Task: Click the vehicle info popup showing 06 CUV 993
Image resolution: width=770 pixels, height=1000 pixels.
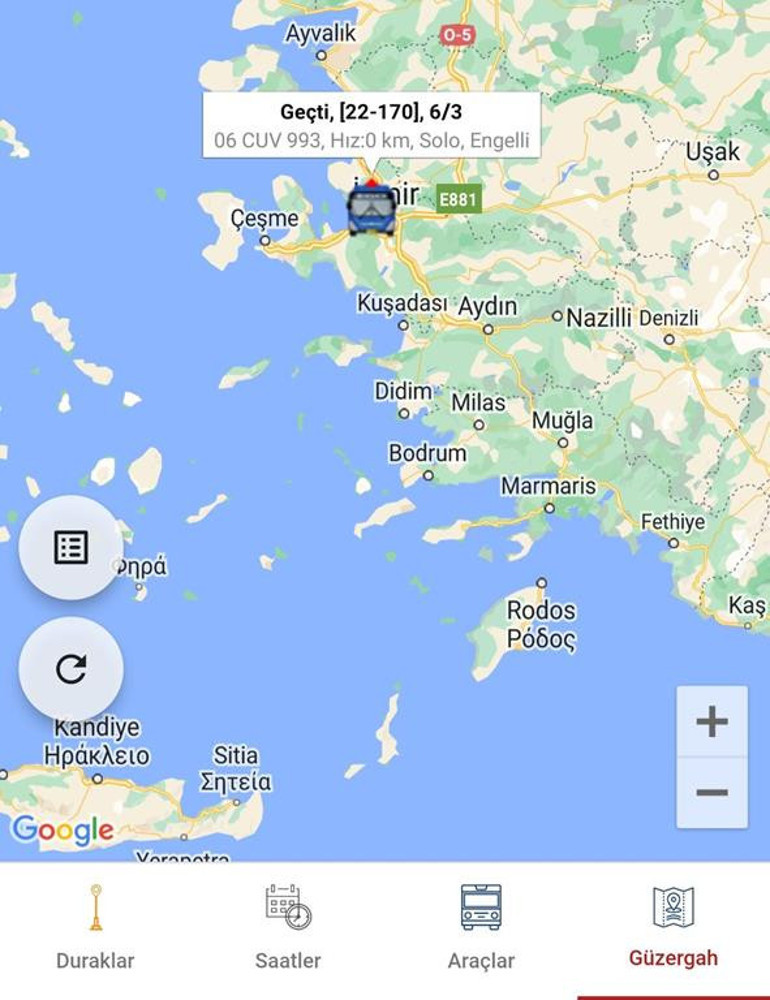Action: (x=371, y=125)
